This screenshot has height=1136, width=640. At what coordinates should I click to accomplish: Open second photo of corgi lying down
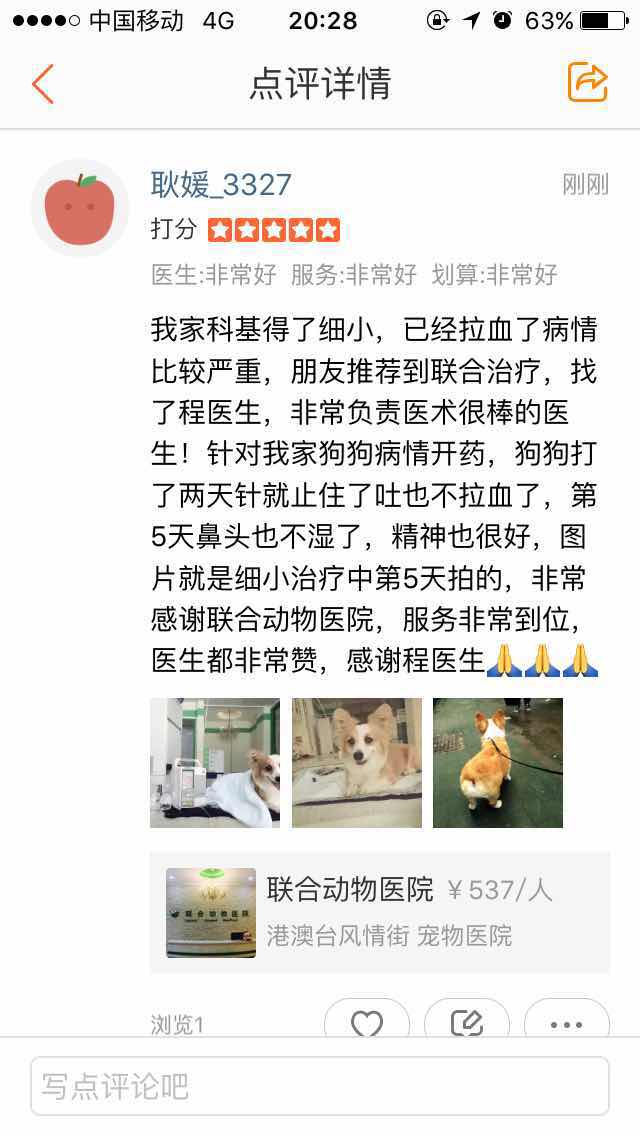click(357, 762)
